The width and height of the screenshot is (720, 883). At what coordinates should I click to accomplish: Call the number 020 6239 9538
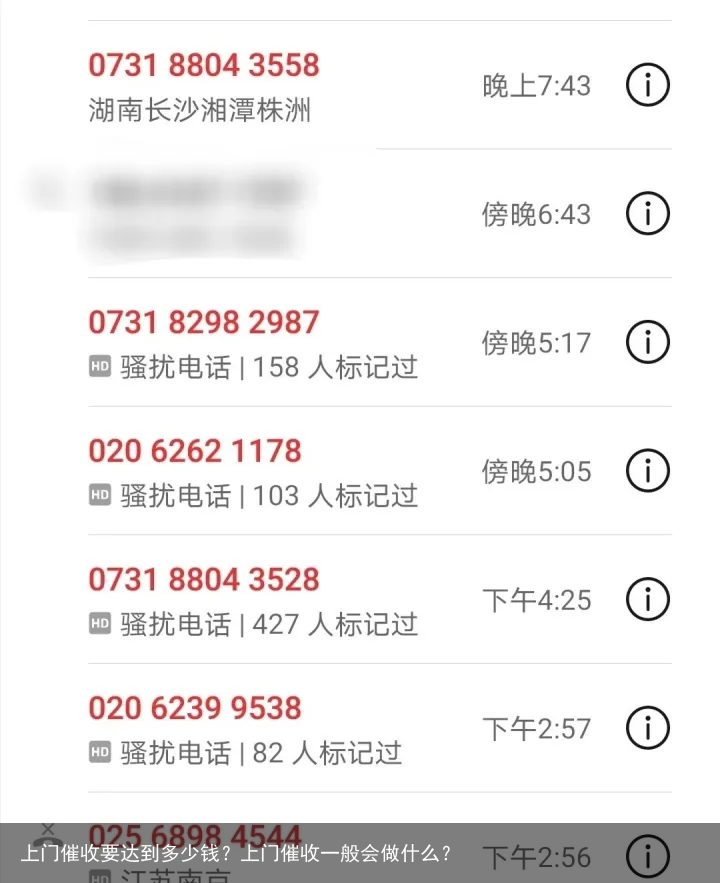pyautogui.click(x=194, y=708)
